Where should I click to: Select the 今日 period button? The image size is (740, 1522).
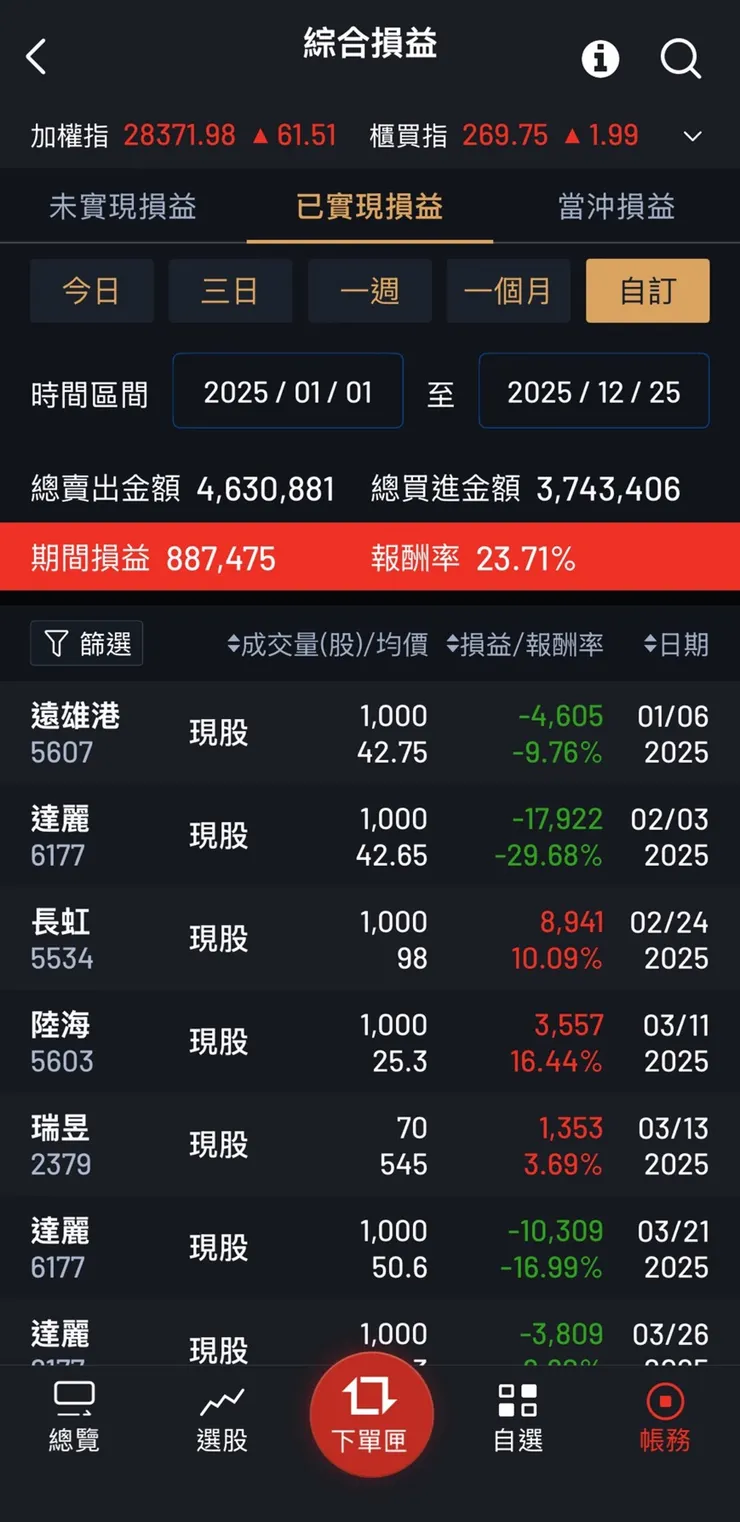[92, 291]
